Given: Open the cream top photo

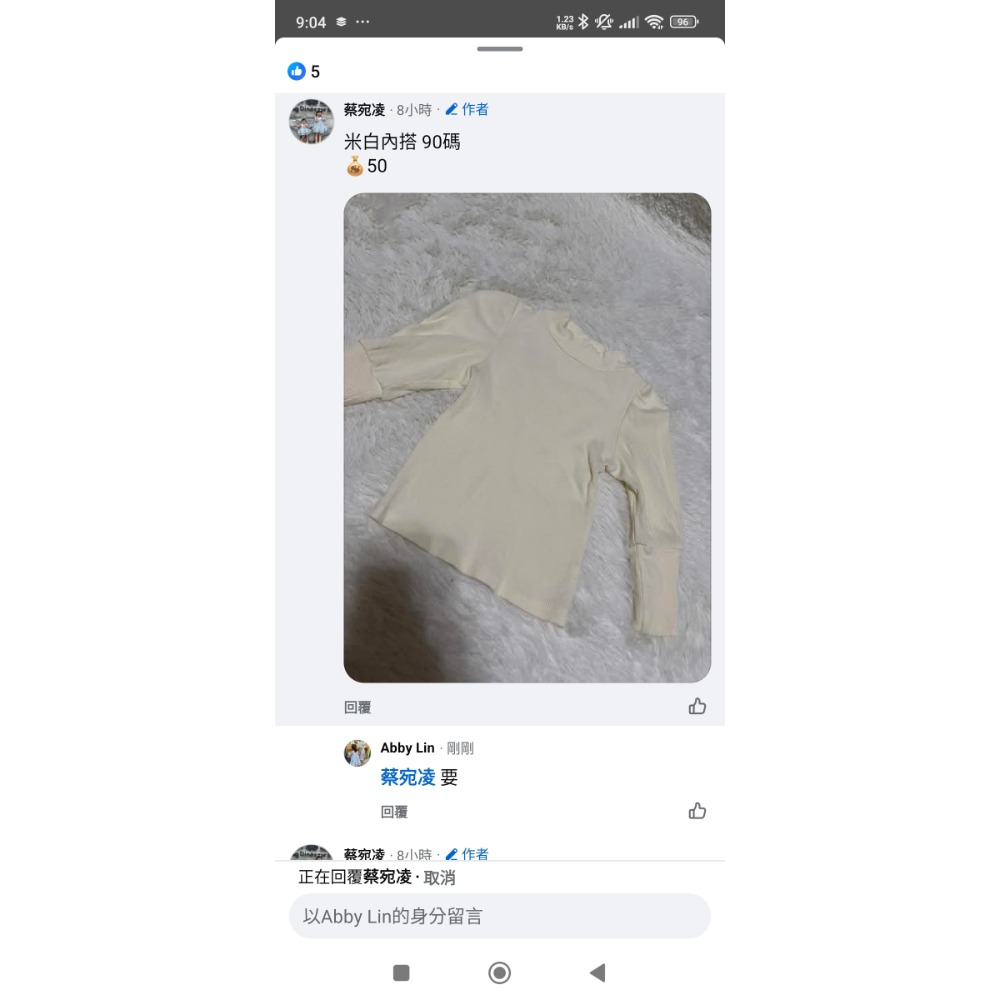Looking at the screenshot, I should point(527,438).
